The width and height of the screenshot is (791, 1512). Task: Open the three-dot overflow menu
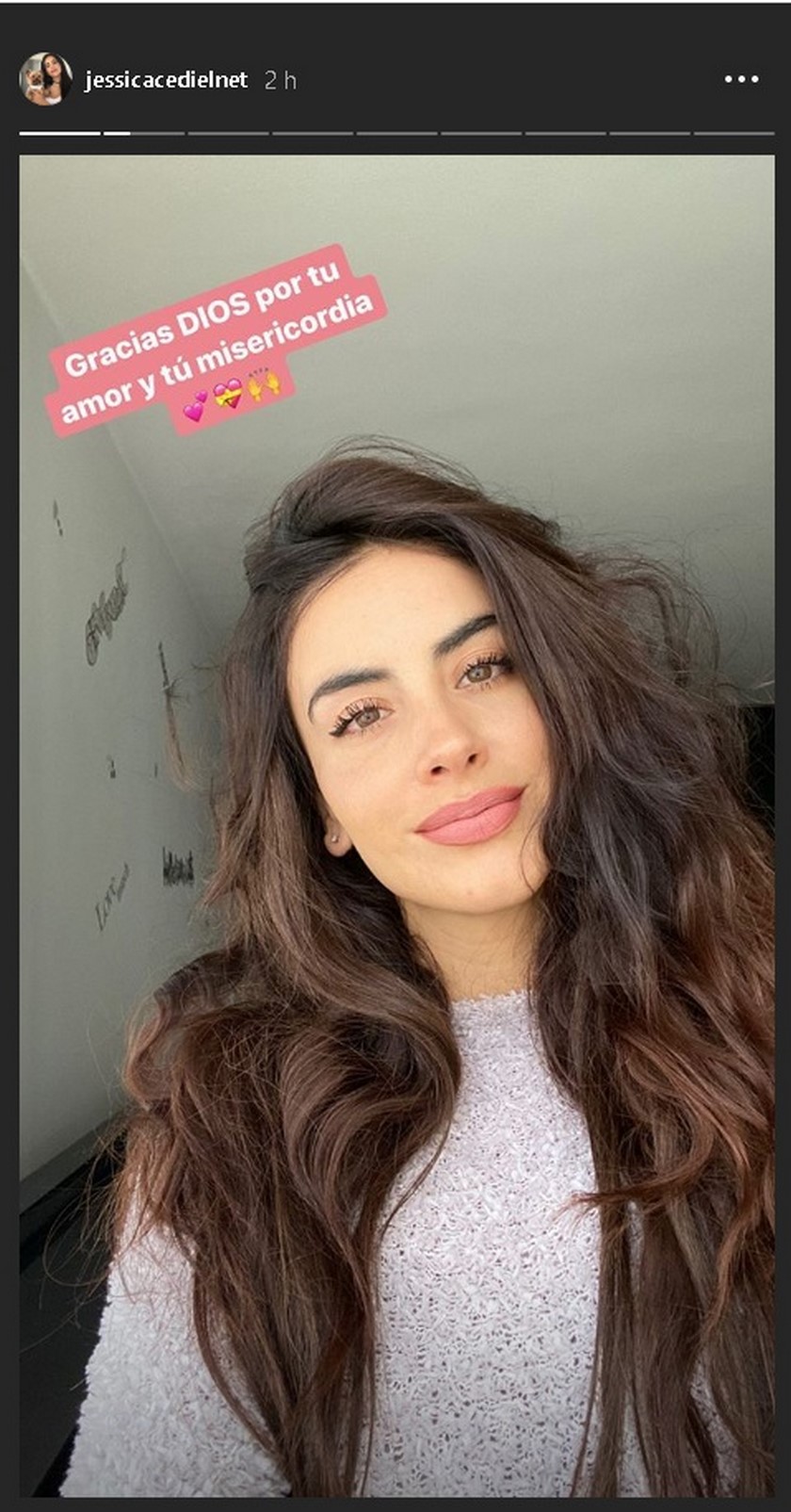click(x=741, y=79)
